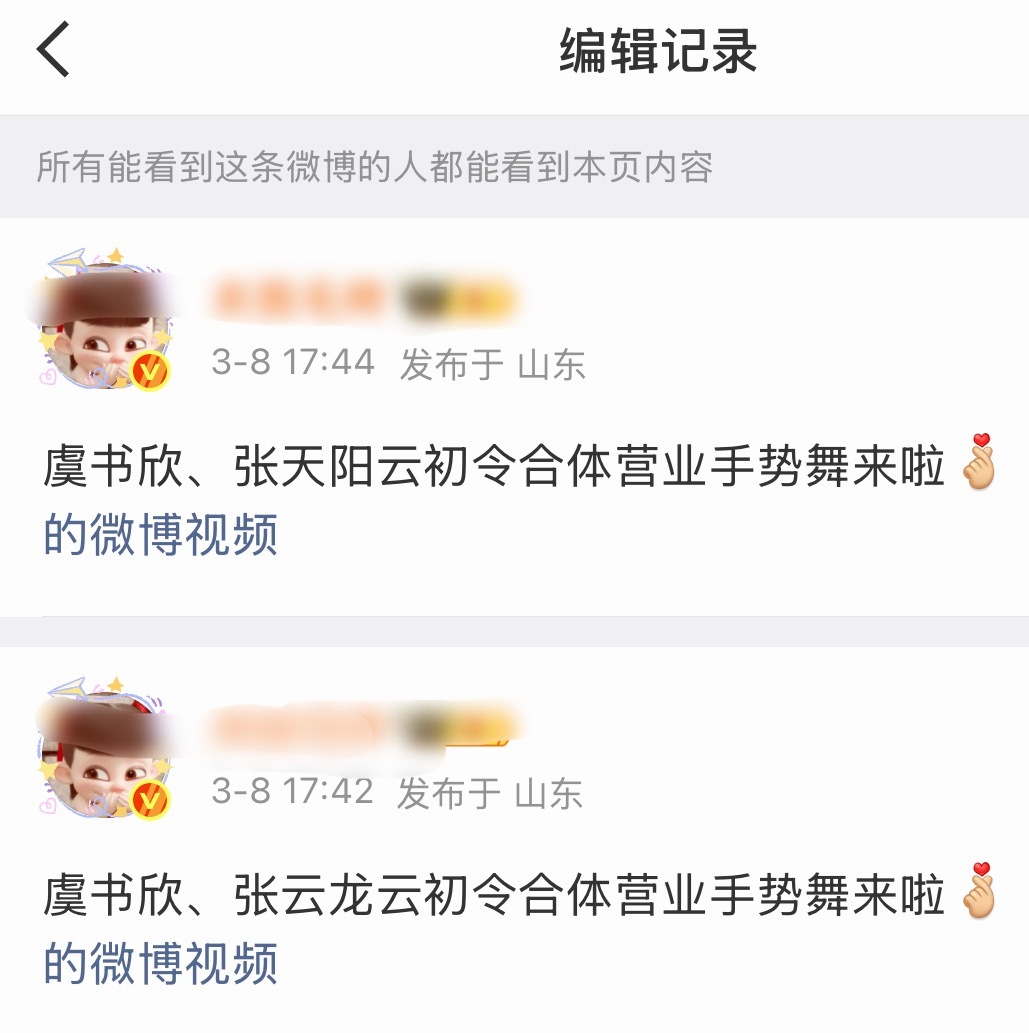Click the avatar on the second edit record
The width and height of the screenshot is (1029, 1033).
point(100,750)
